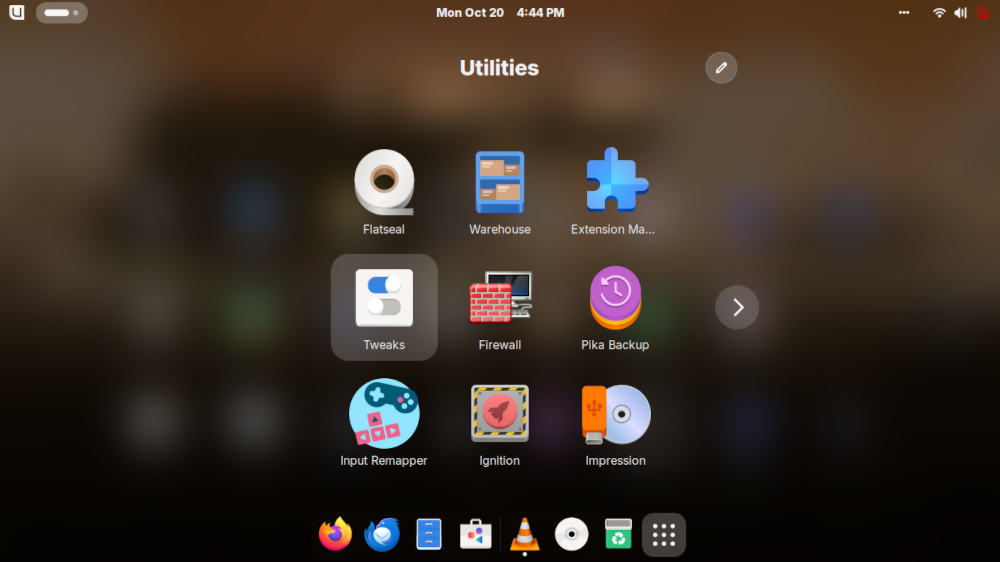Screen dimensions: 1000x562
Task: Open the system status menu
Action: coord(960,13)
